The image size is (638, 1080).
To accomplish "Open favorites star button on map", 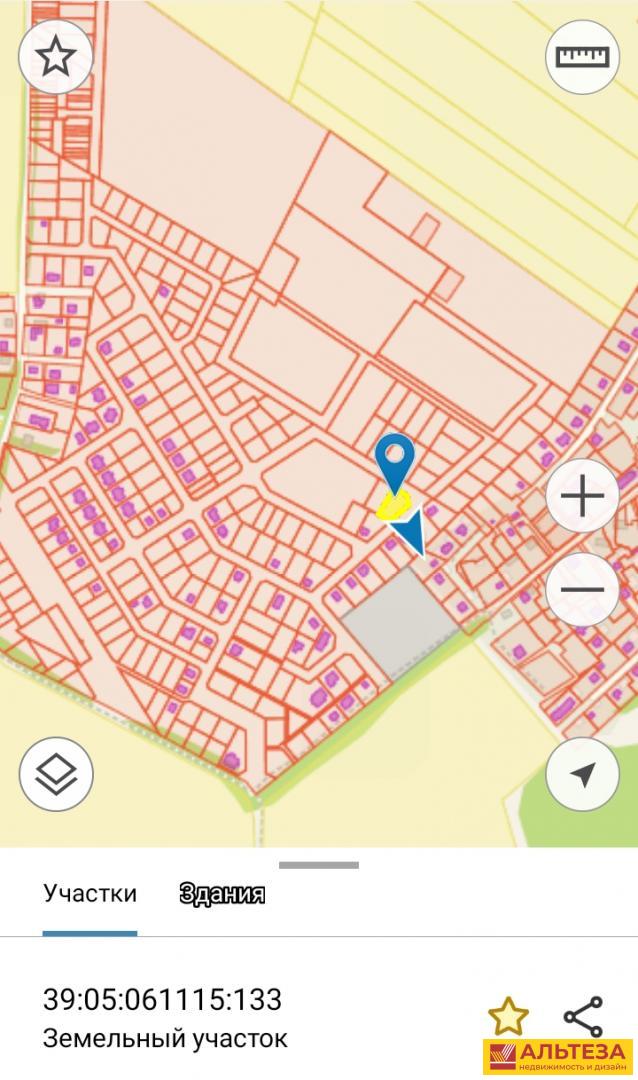I will (x=55, y=57).
